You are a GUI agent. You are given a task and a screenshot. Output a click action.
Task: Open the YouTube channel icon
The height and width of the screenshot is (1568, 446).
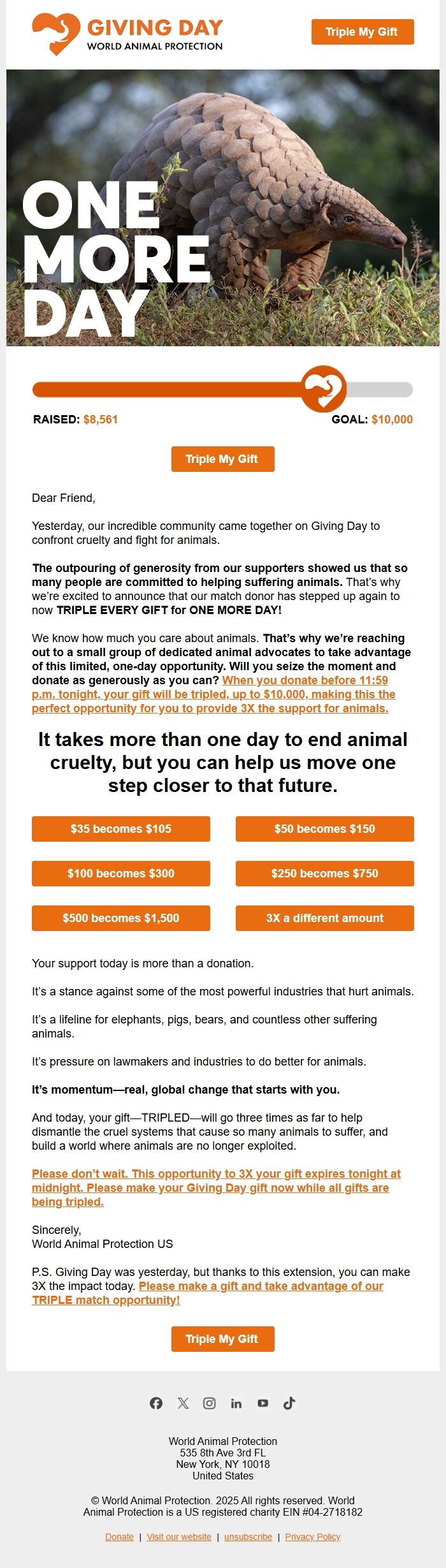coord(263,1403)
